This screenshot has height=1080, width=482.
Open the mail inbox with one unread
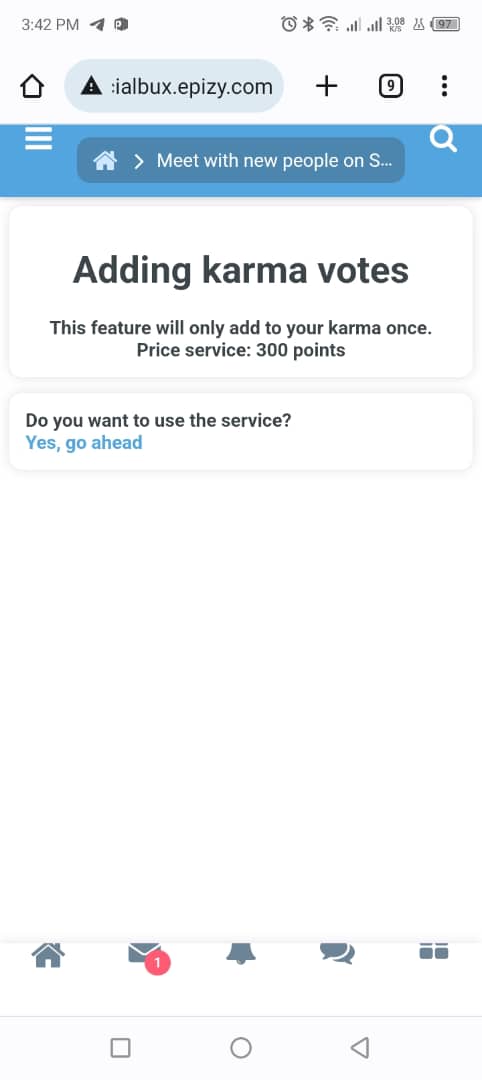[146, 956]
